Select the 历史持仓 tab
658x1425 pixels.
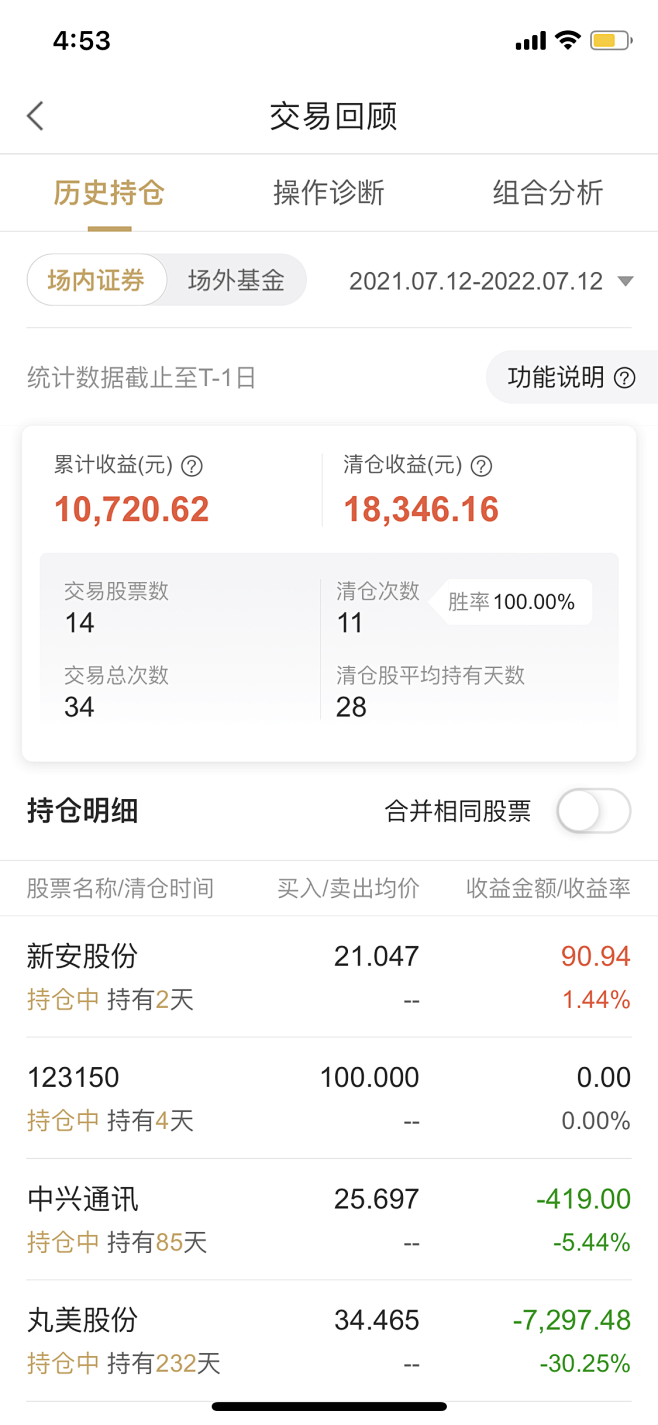point(109,193)
